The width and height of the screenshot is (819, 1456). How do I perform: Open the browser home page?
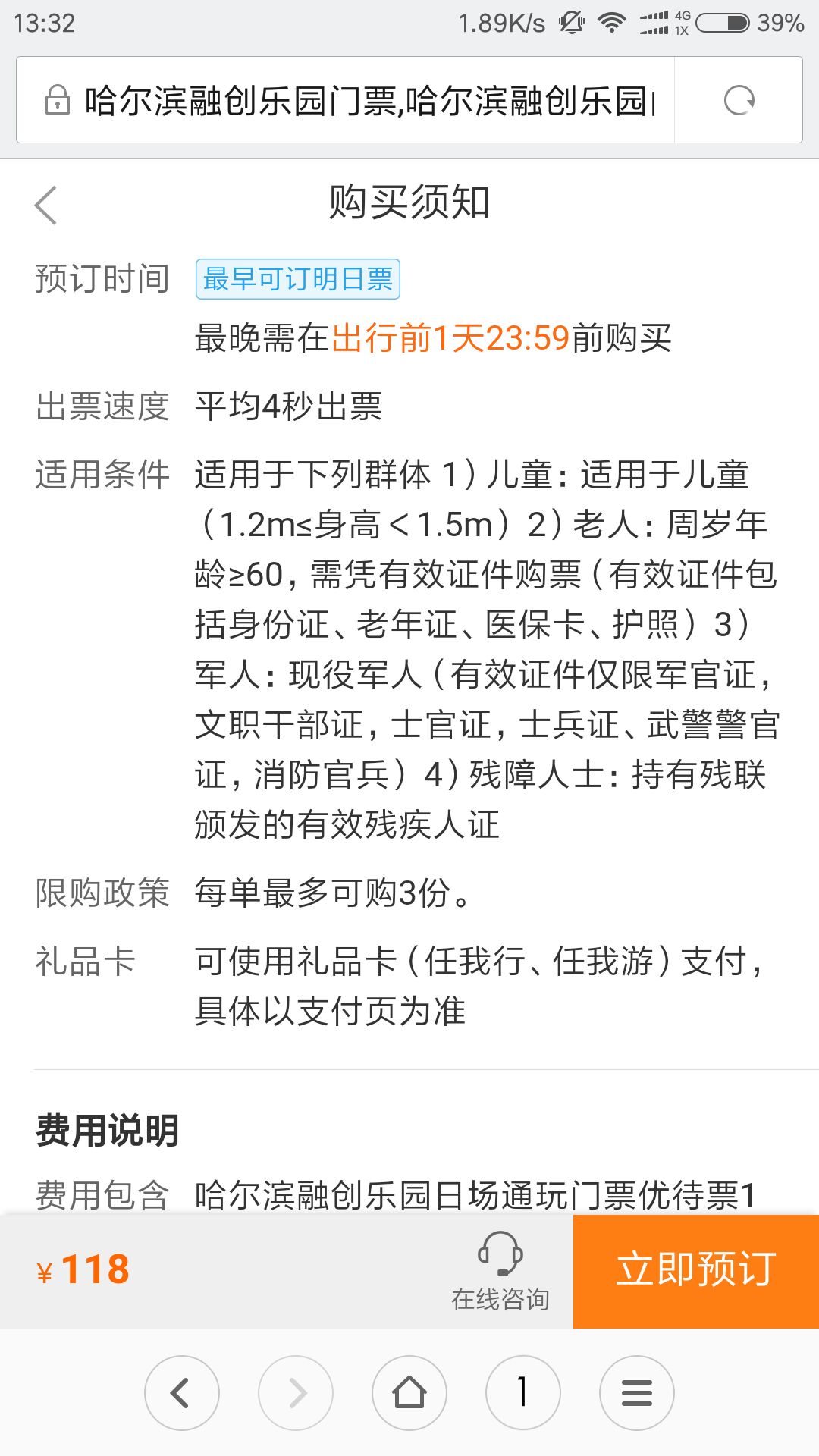point(409,1392)
